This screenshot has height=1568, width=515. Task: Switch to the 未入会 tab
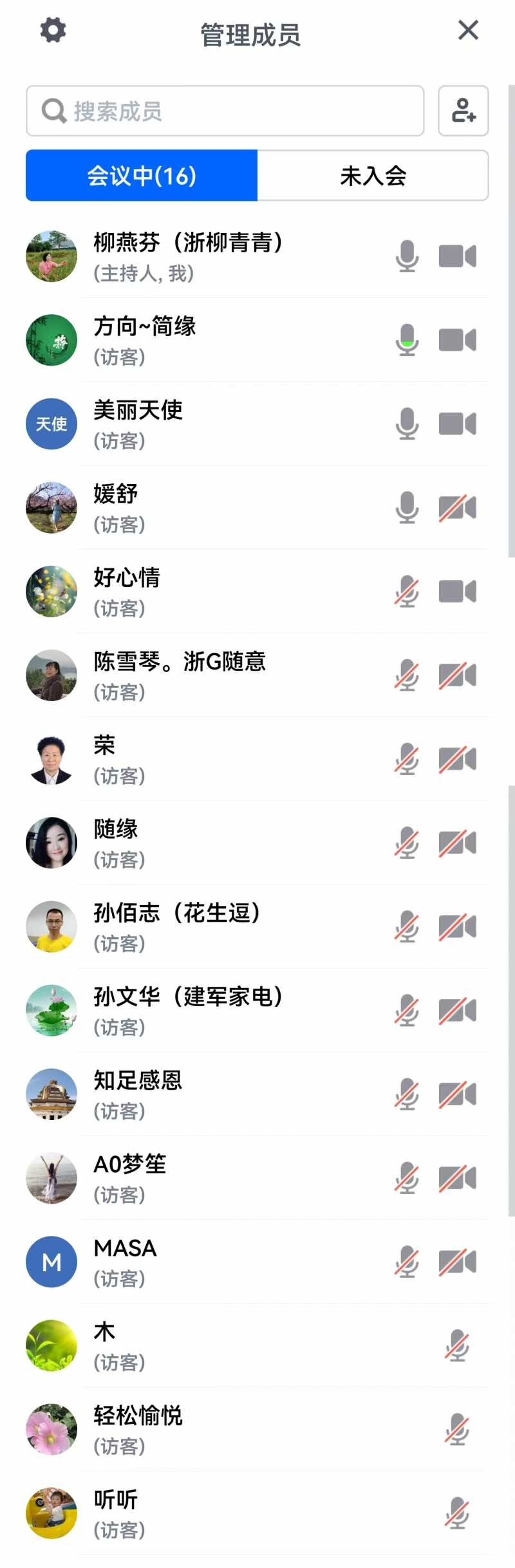pos(373,176)
